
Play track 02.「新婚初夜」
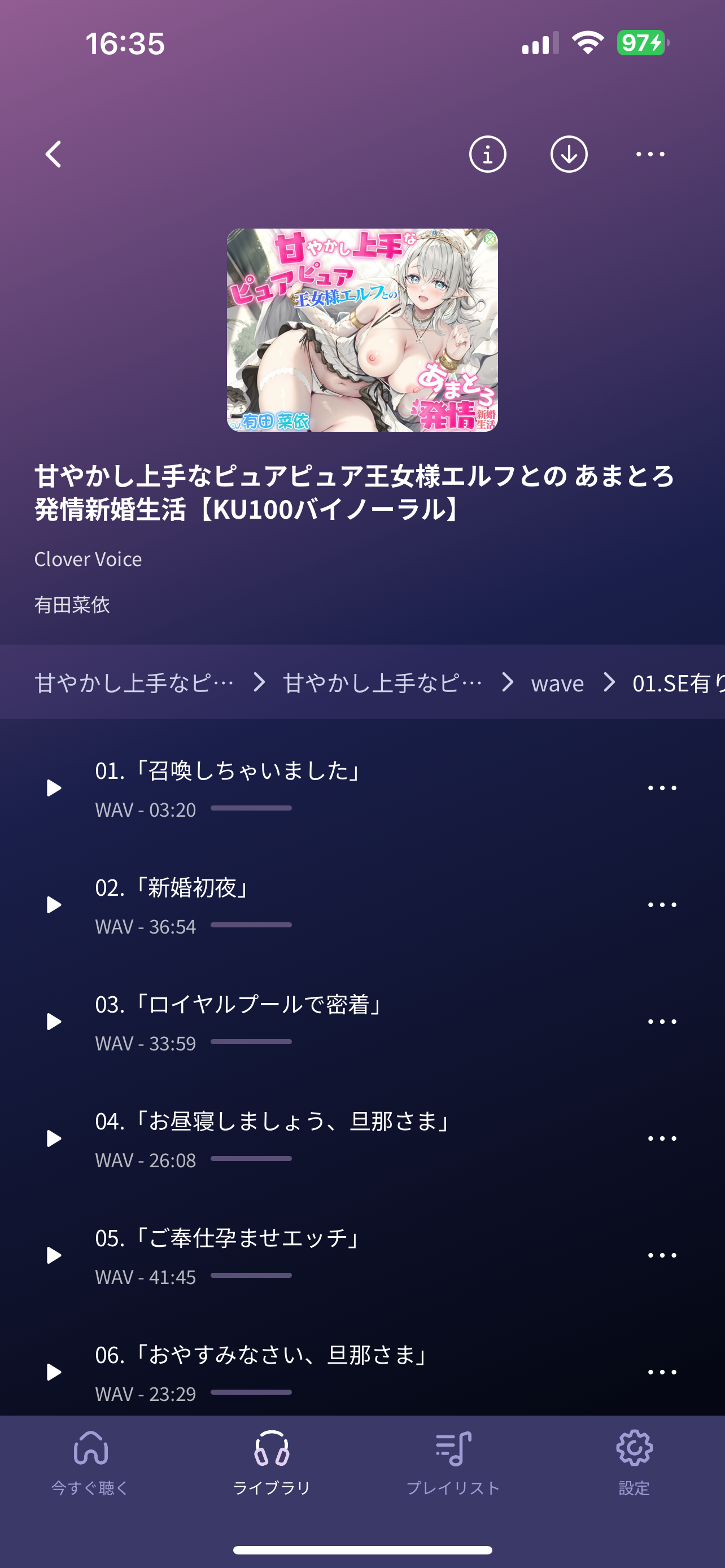[x=54, y=905]
